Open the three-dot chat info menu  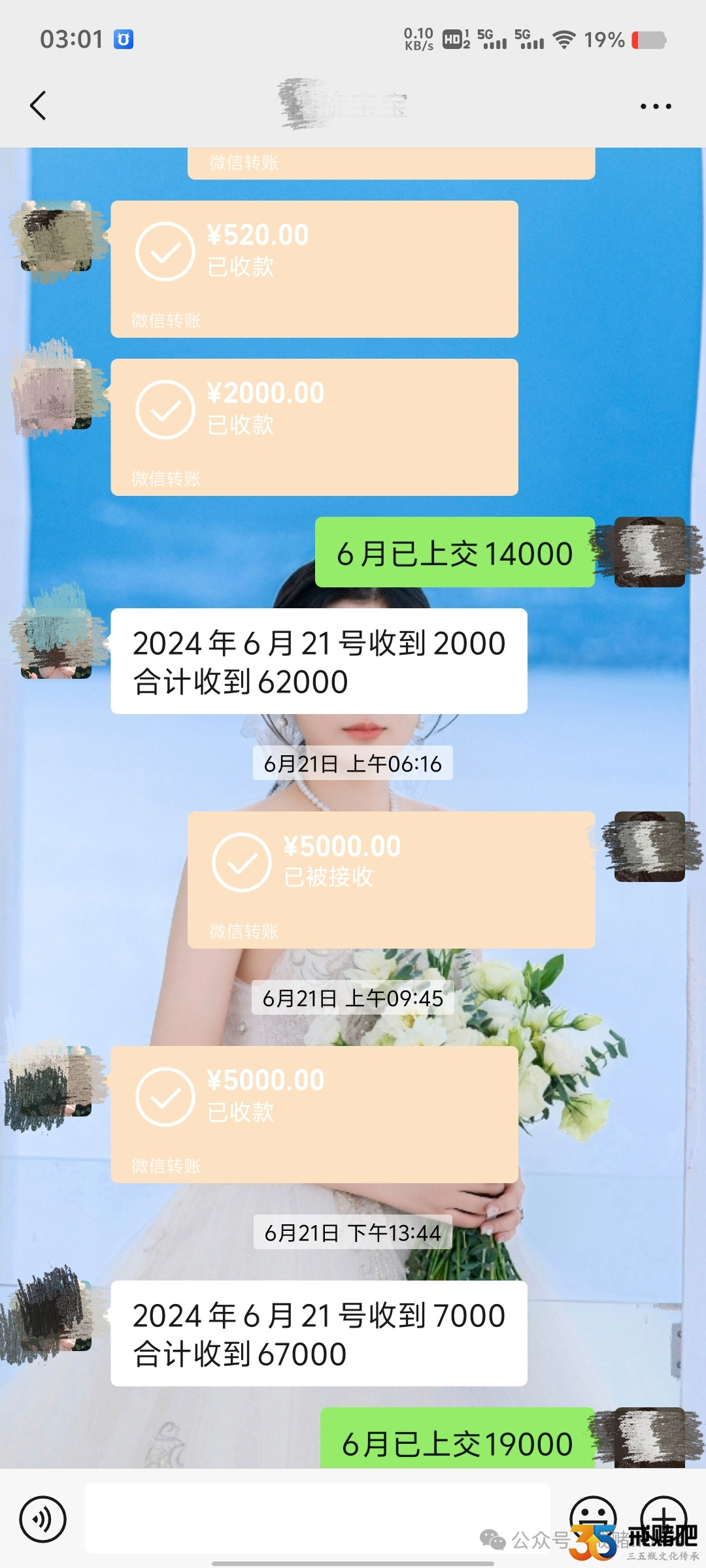[655, 106]
